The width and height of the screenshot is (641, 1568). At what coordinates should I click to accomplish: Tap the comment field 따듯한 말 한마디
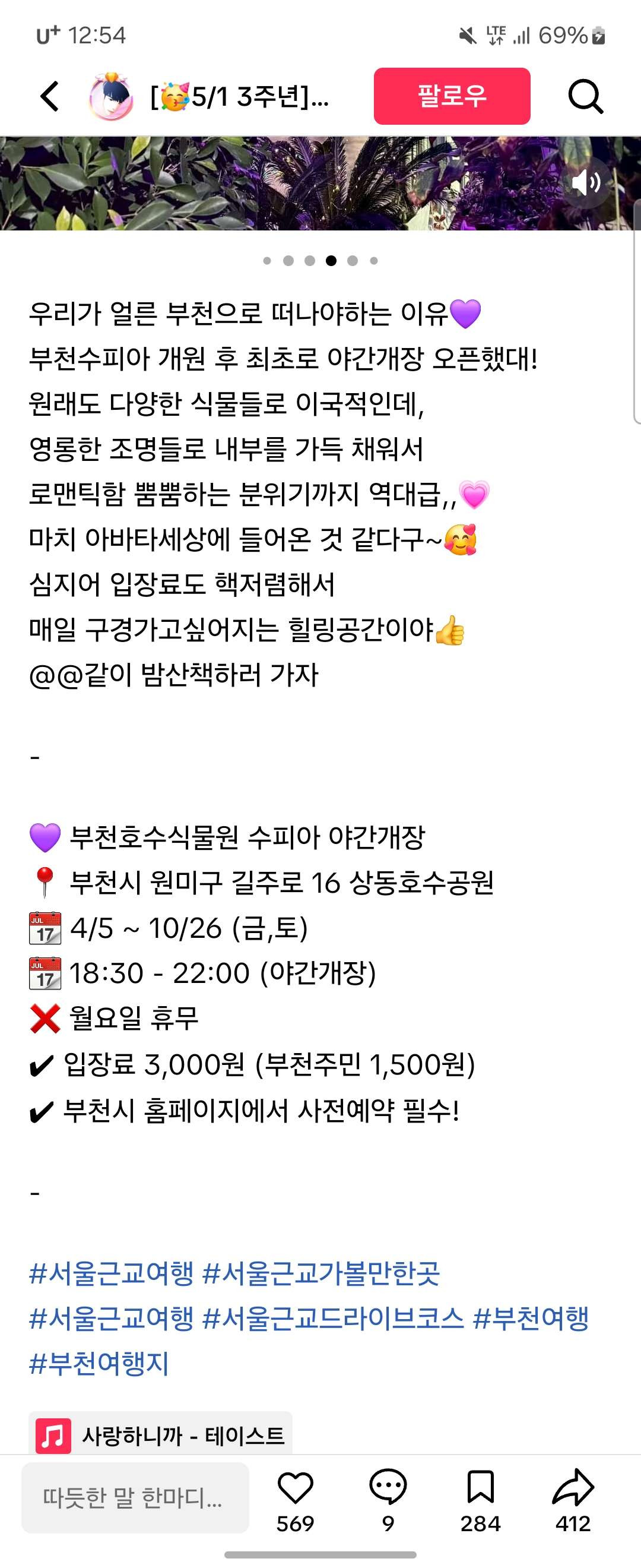click(x=135, y=1497)
